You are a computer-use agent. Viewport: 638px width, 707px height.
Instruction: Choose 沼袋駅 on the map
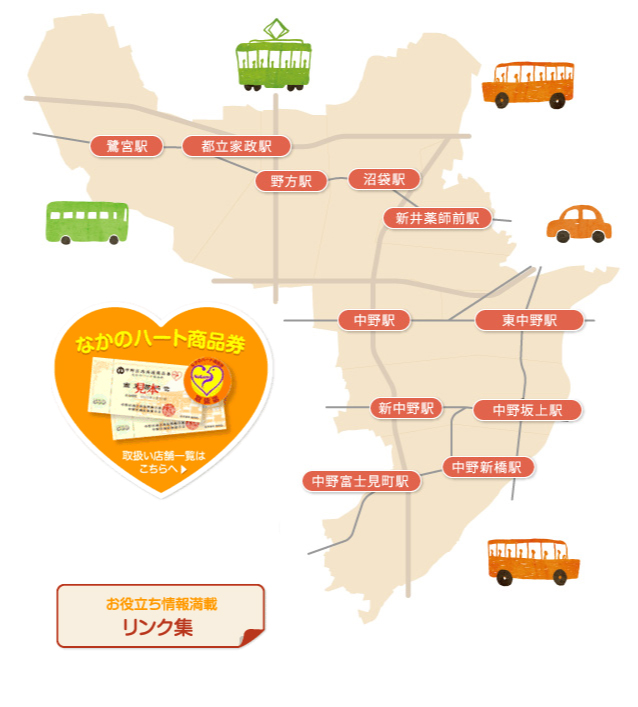[384, 179]
